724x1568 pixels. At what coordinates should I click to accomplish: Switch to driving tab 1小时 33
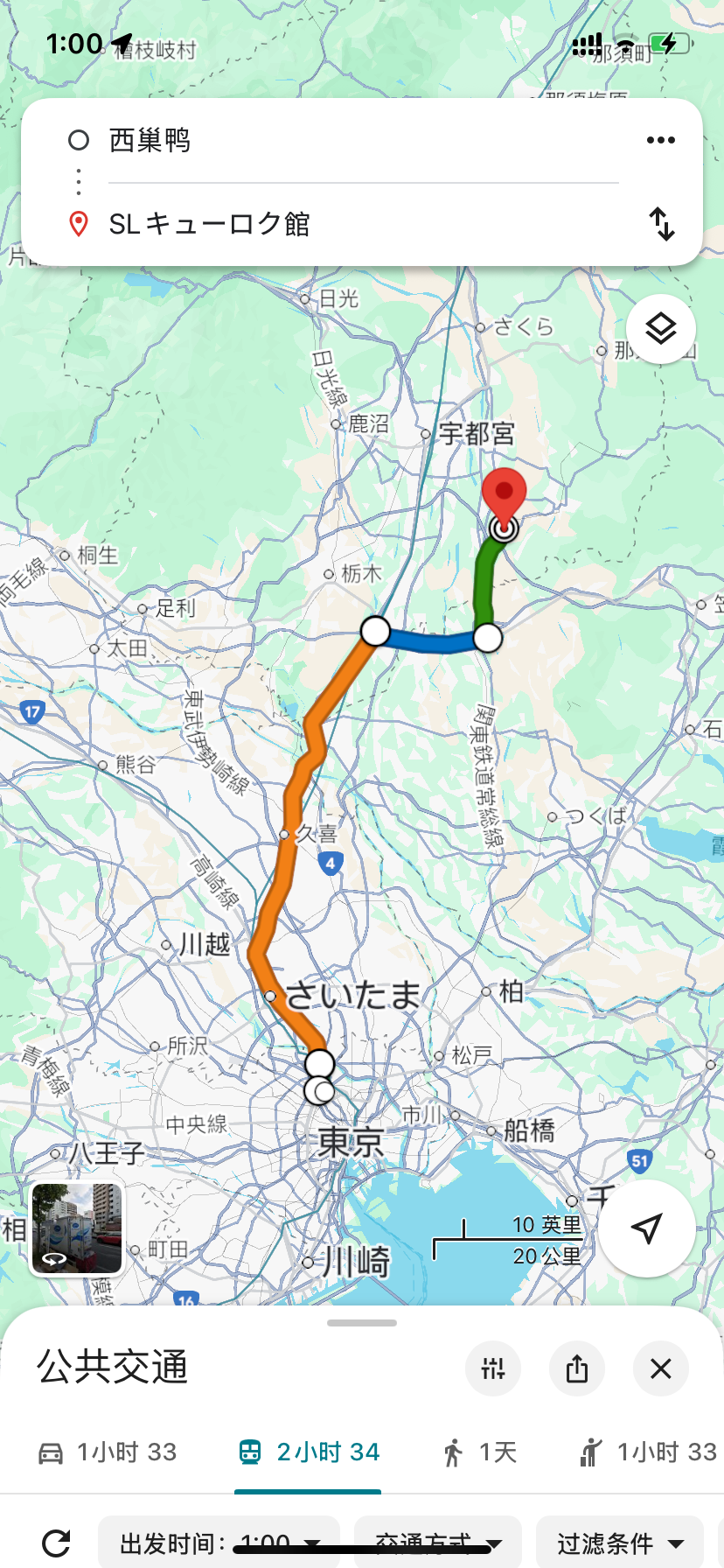tap(108, 1452)
